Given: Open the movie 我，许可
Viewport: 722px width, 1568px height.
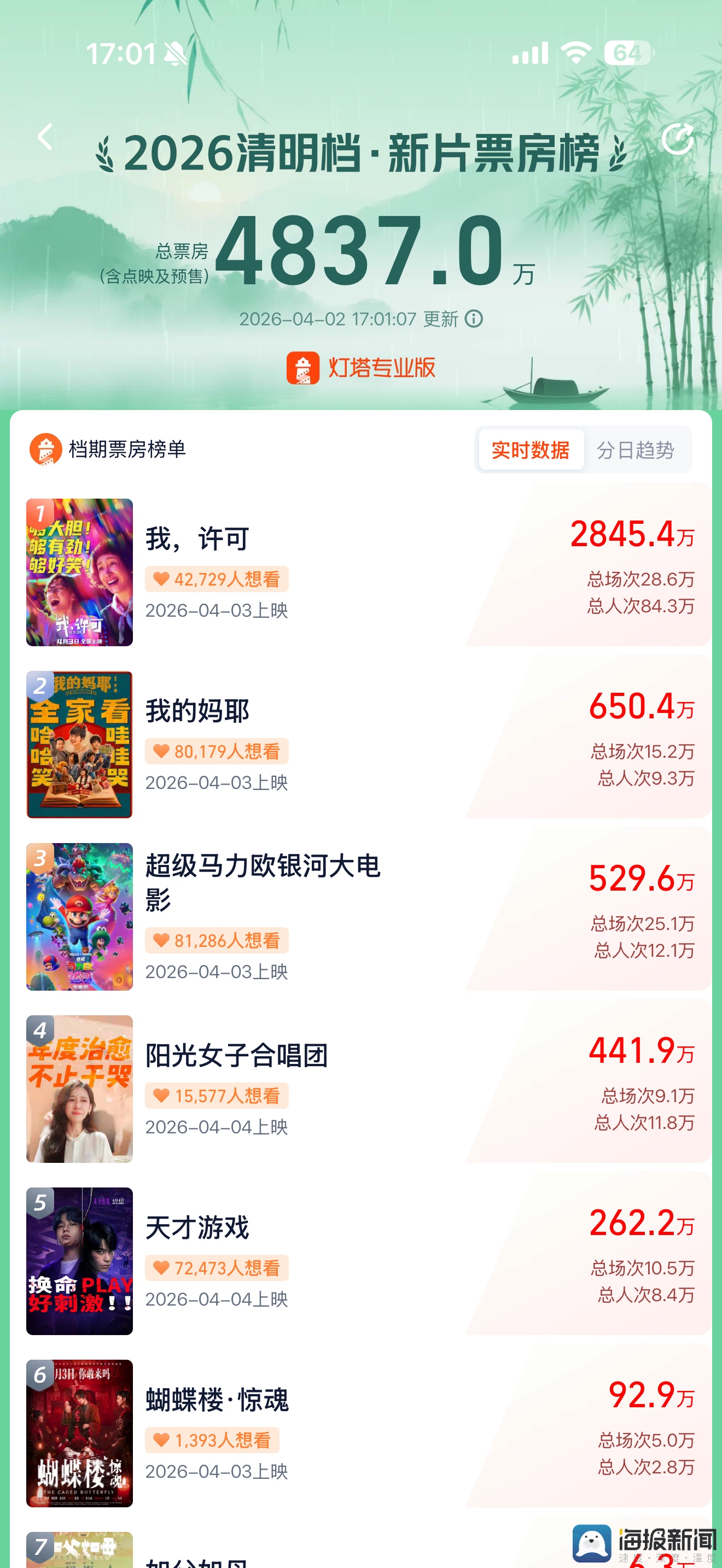Looking at the screenshot, I should [197, 539].
